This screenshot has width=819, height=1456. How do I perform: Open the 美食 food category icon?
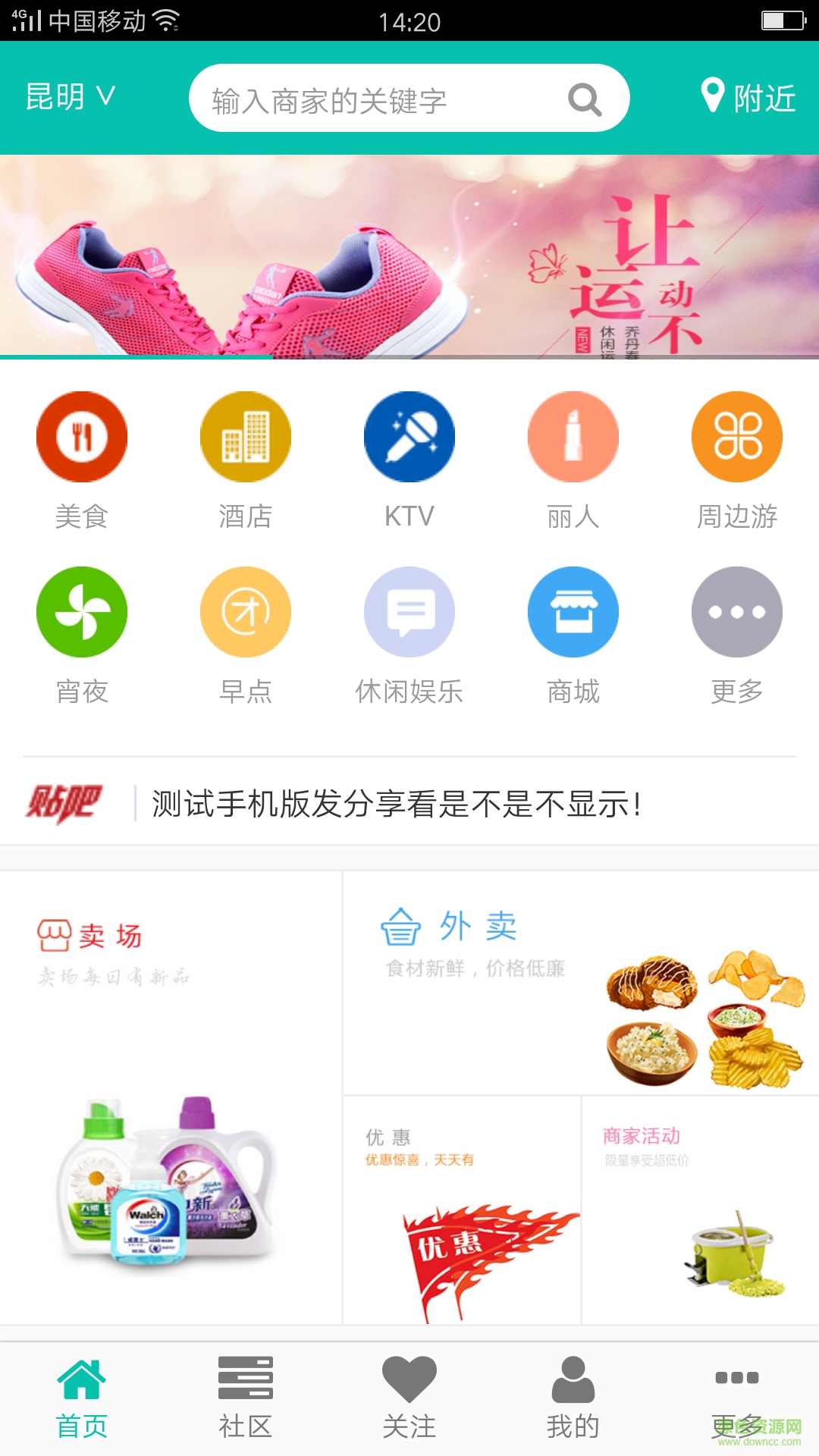tap(81, 437)
